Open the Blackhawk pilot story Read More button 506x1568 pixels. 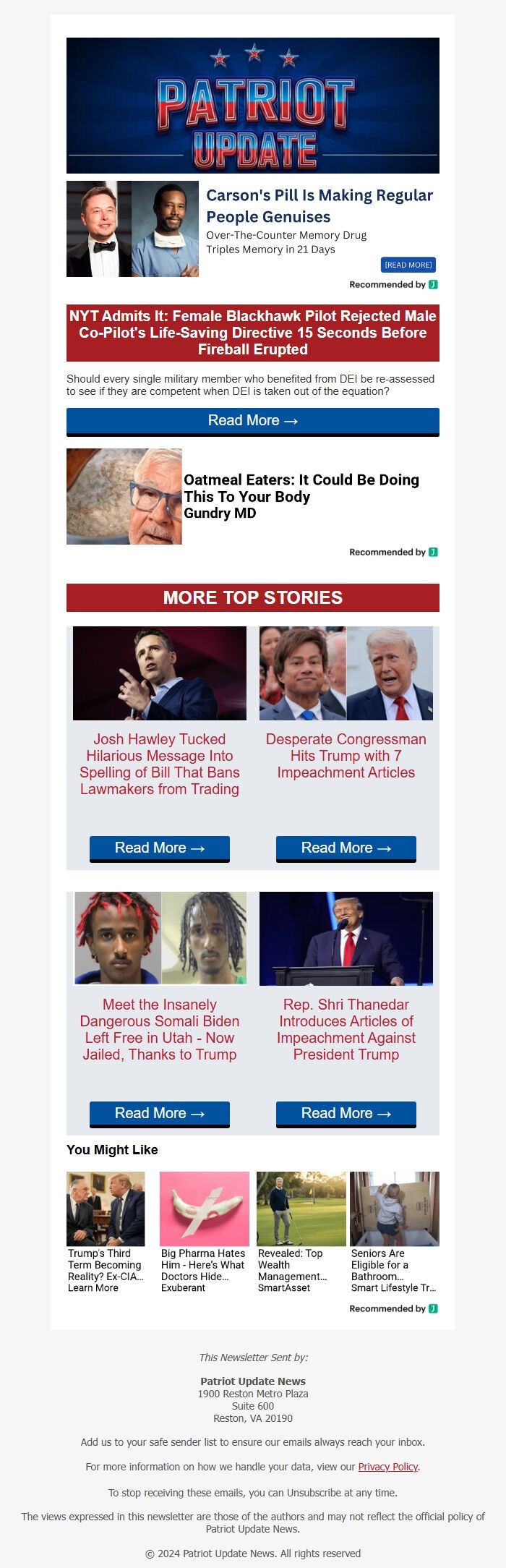point(253,421)
